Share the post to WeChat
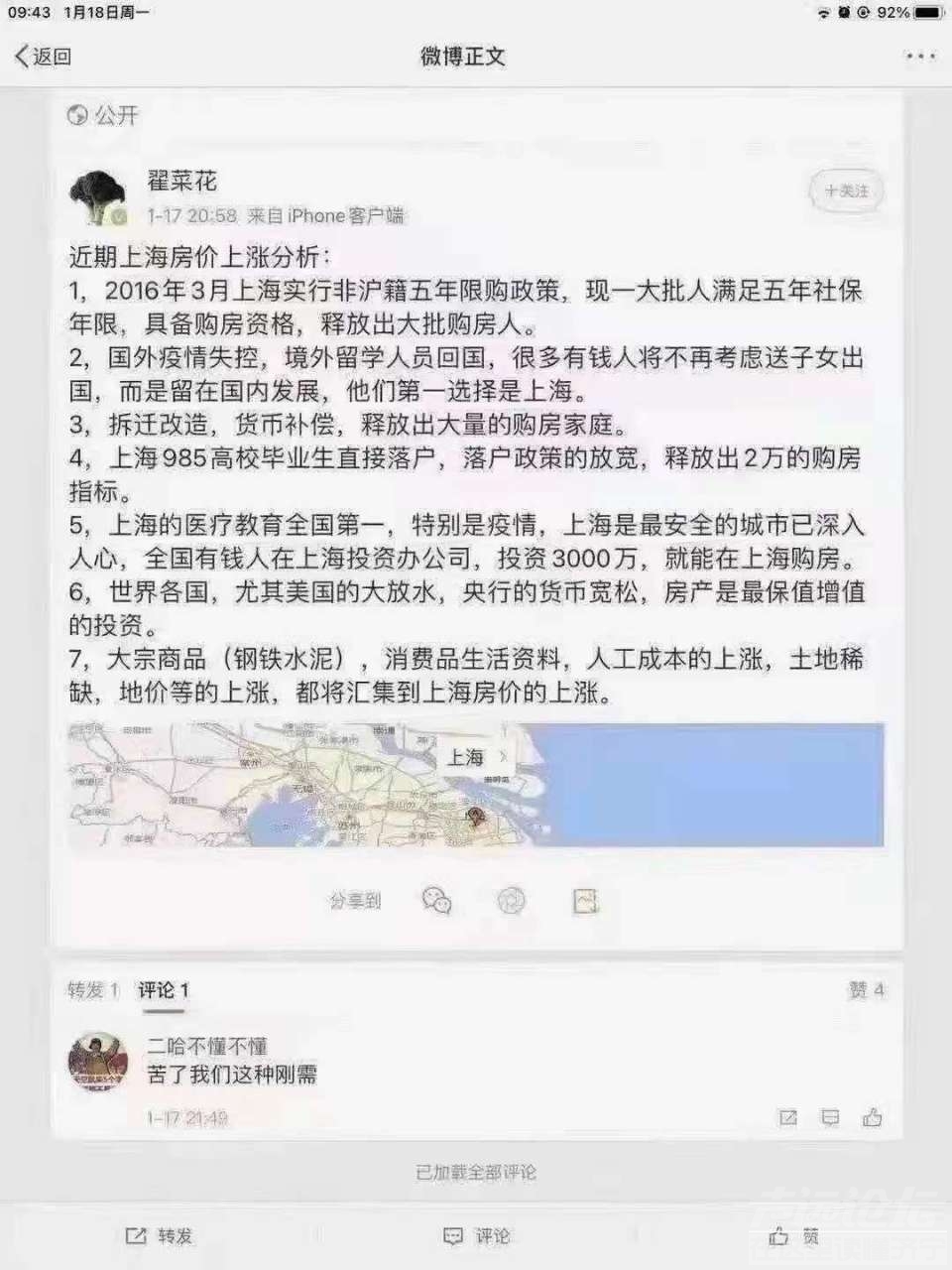 click(x=436, y=900)
